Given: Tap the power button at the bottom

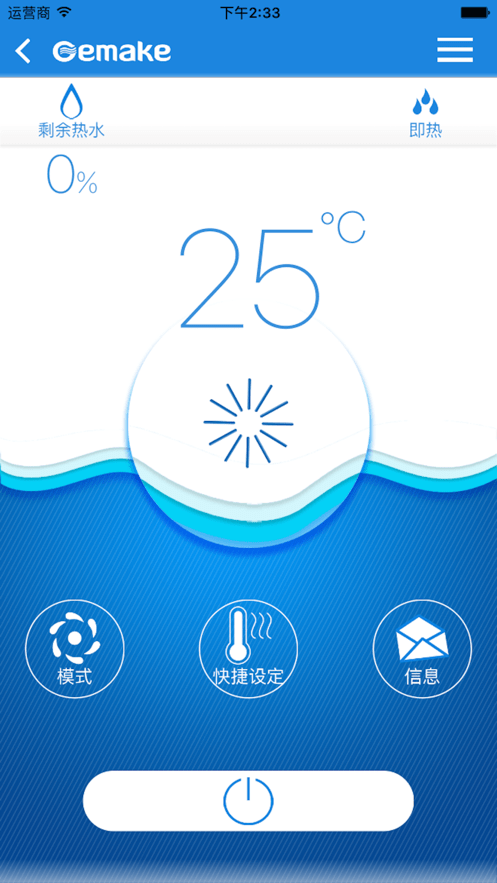Looking at the screenshot, I should coord(248,800).
